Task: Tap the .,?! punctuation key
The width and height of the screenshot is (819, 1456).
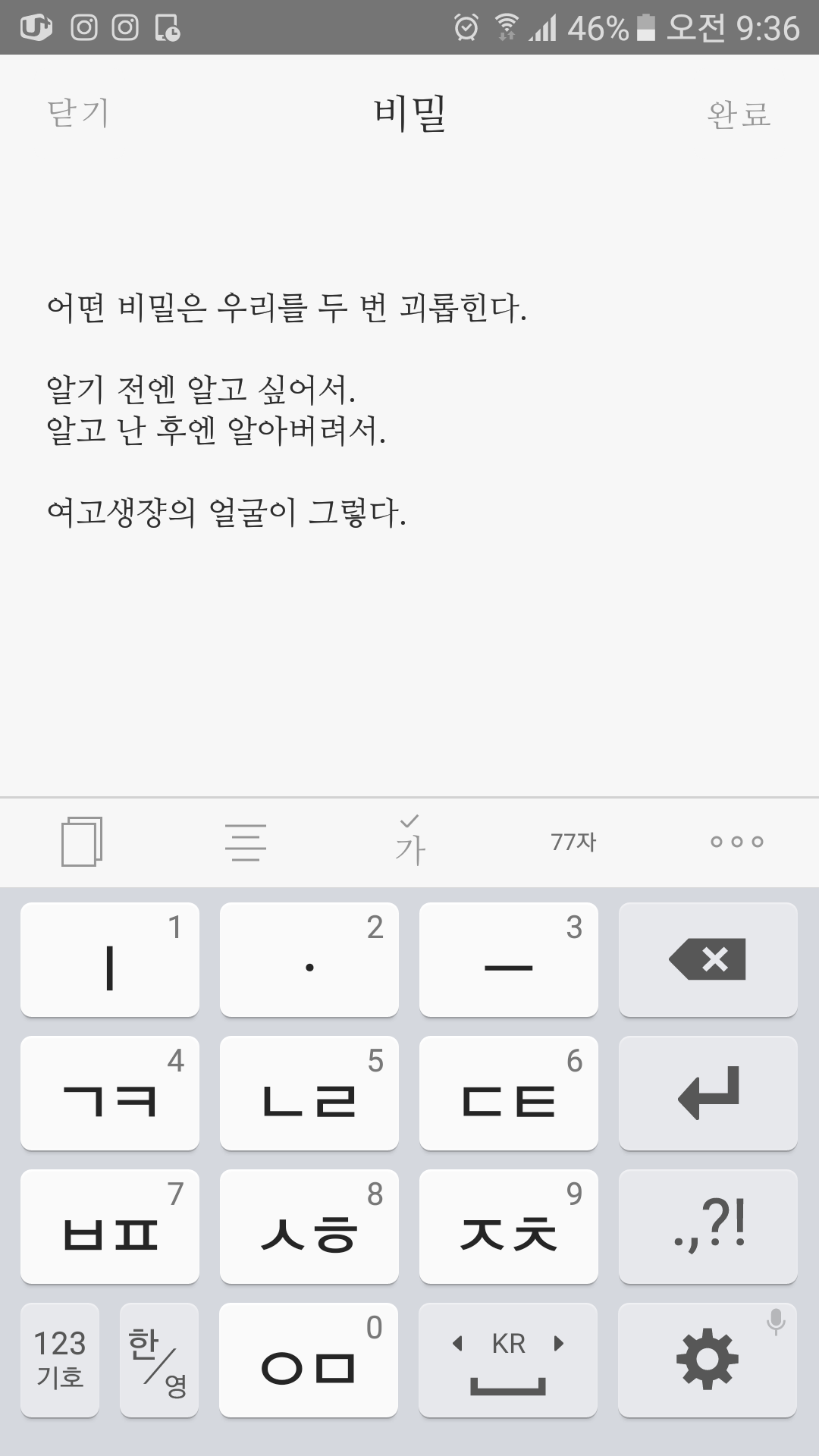Action: (x=708, y=1226)
